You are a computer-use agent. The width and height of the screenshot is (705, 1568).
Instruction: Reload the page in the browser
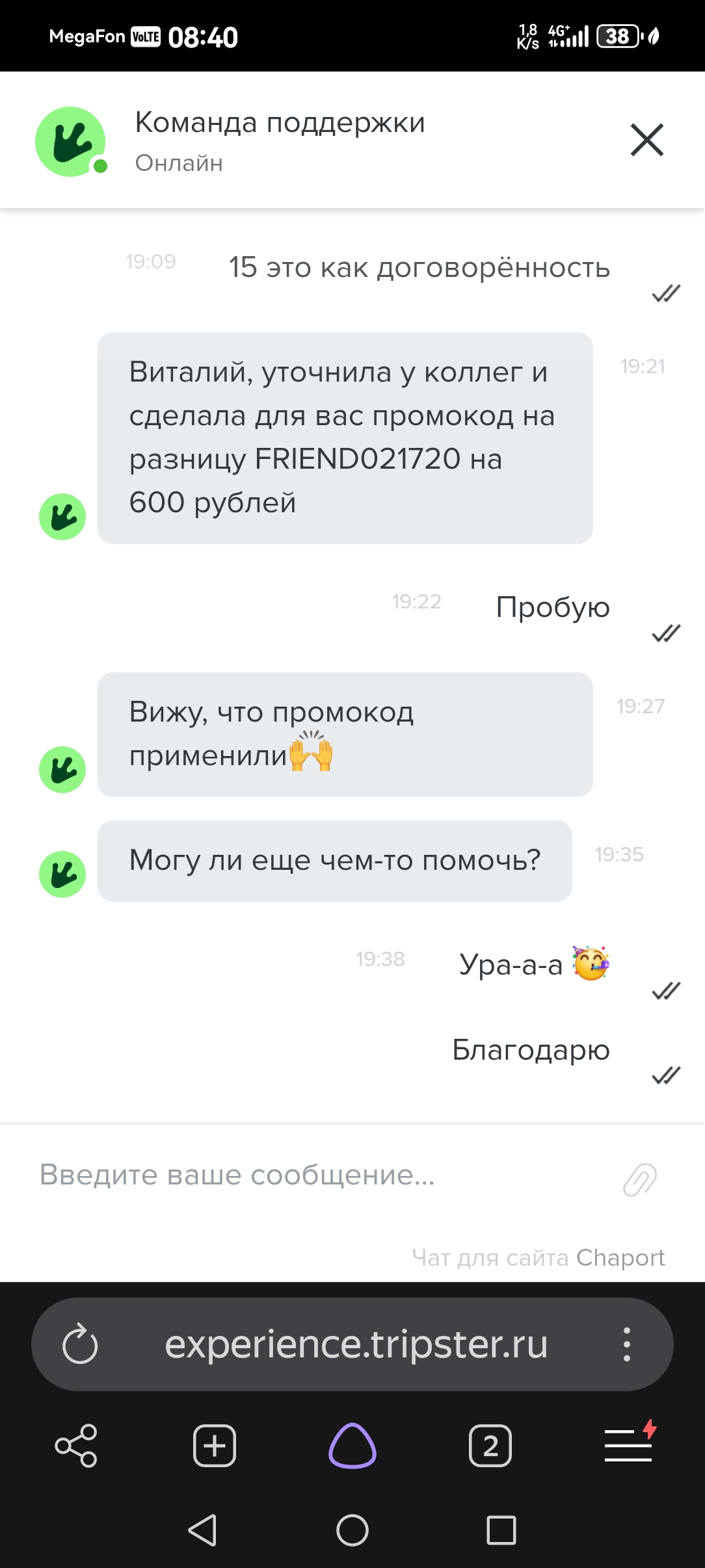click(x=80, y=1344)
